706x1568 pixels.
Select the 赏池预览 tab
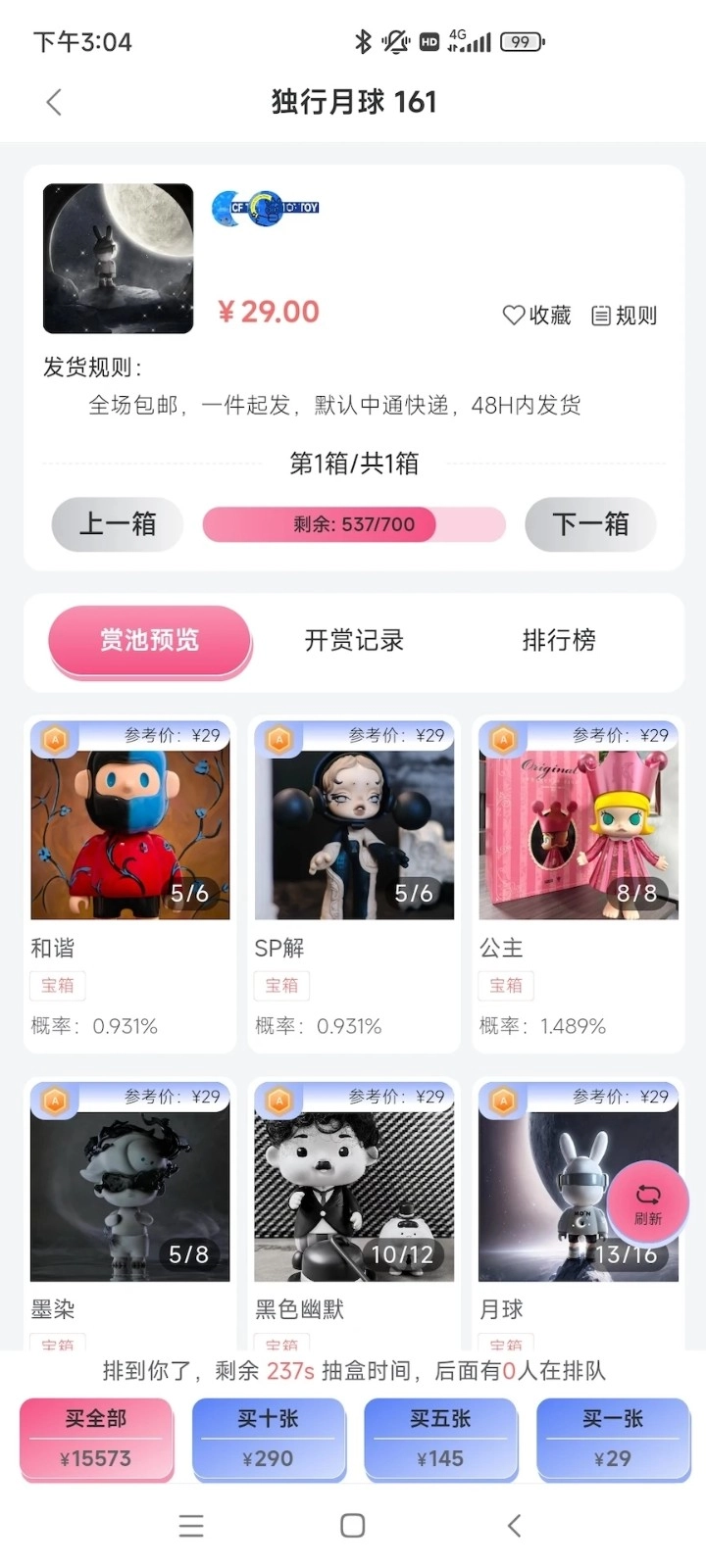[148, 641]
